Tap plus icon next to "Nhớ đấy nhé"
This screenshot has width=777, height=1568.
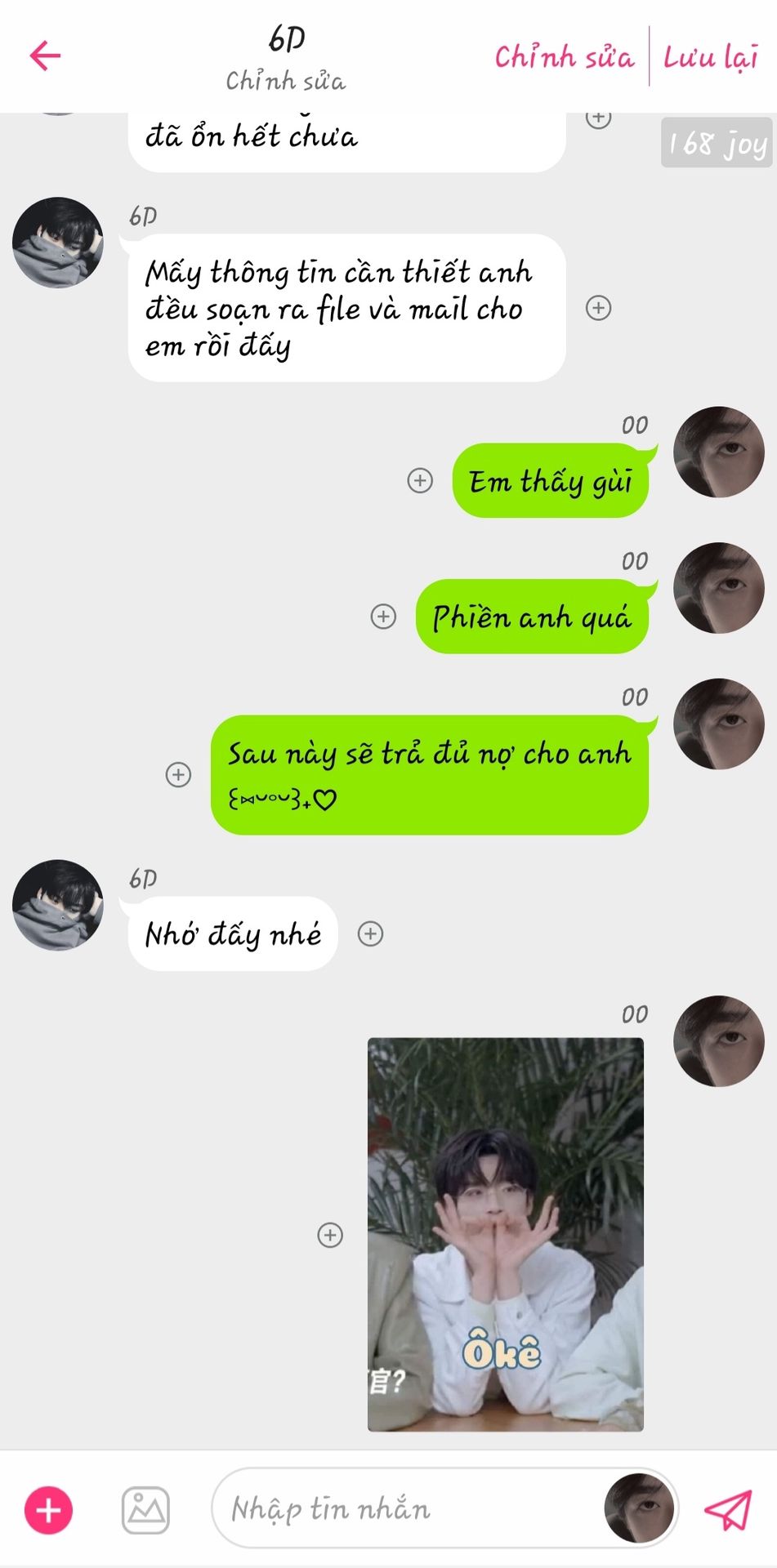click(x=370, y=933)
